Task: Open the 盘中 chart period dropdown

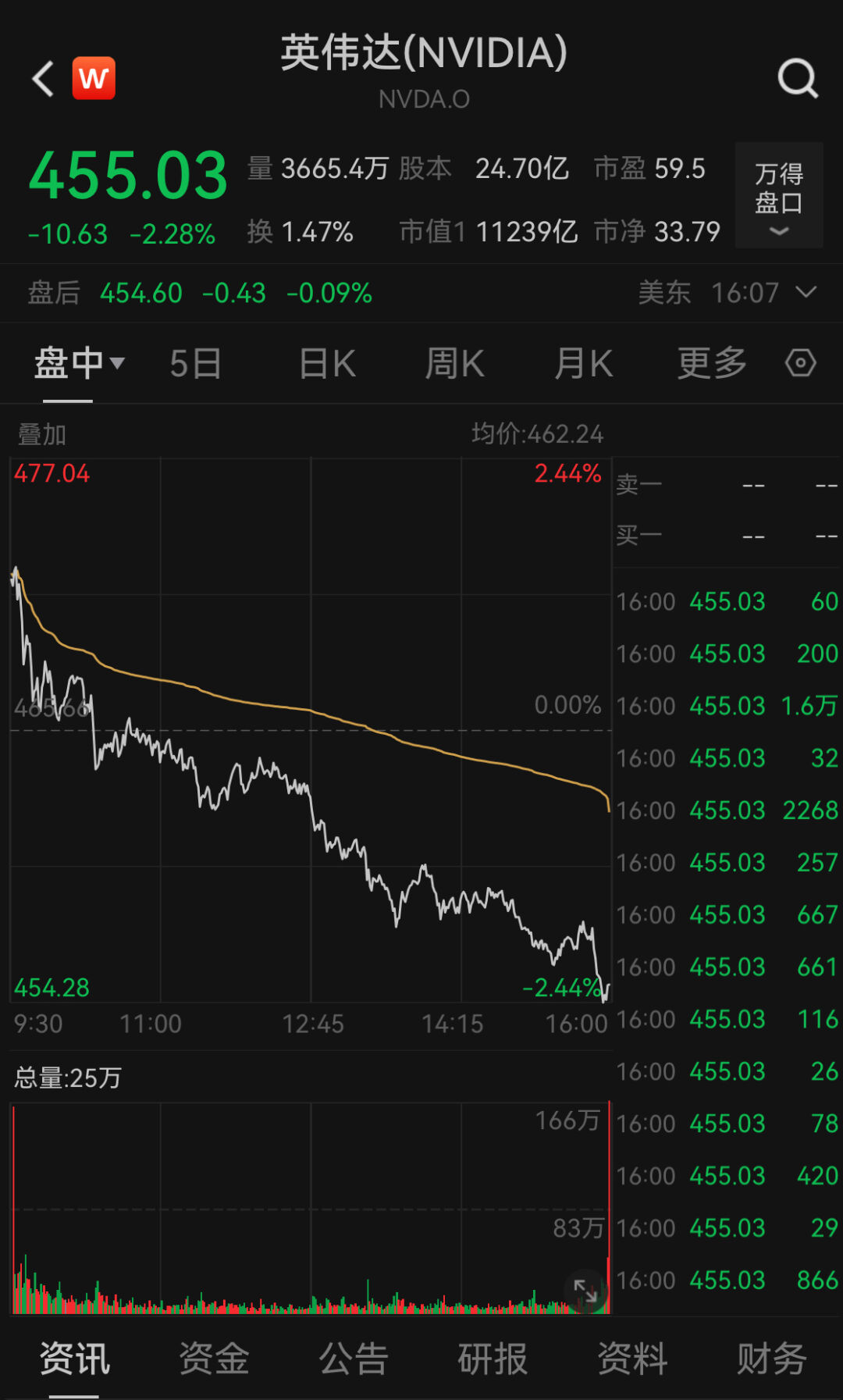Action: click(79, 364)
